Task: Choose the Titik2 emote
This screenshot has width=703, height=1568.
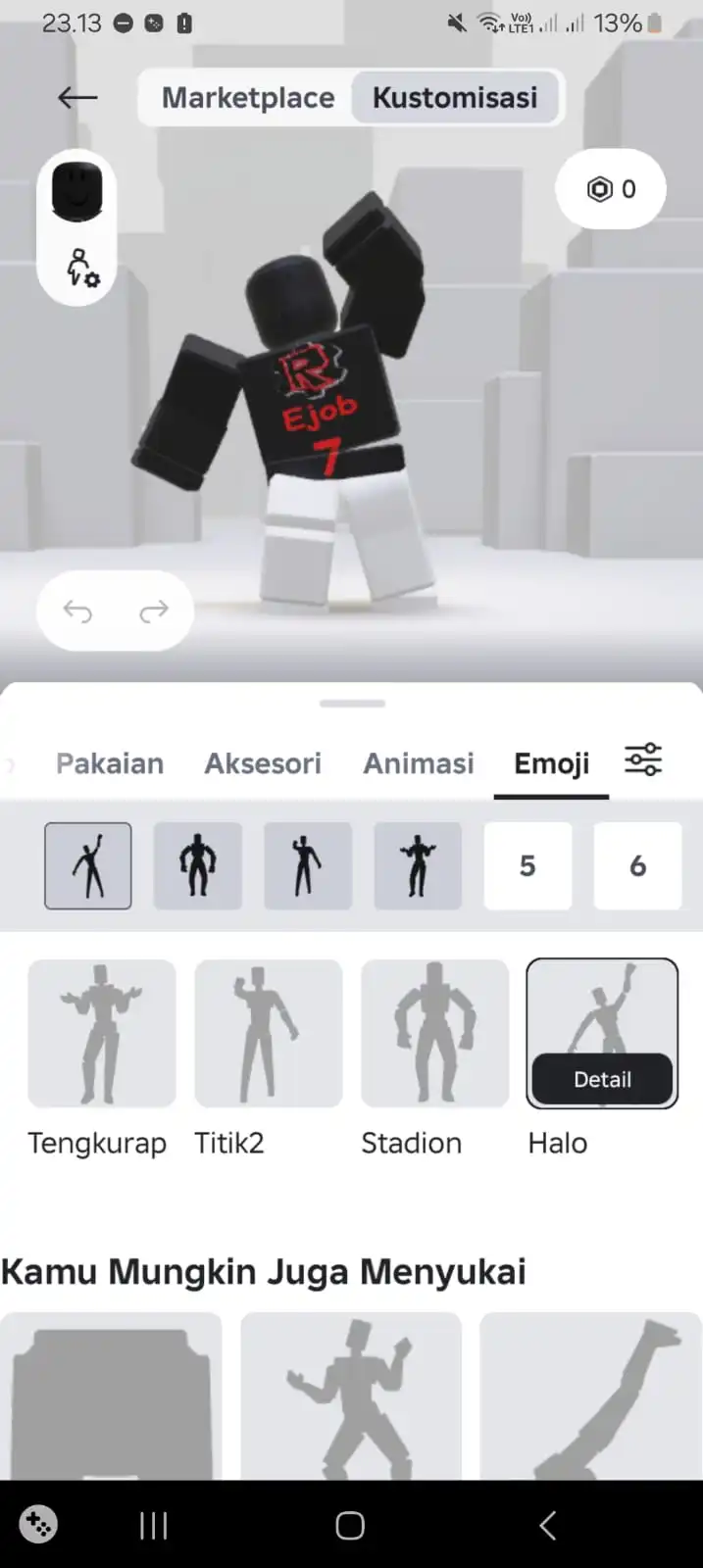Action: click(x=268, y=1034)
